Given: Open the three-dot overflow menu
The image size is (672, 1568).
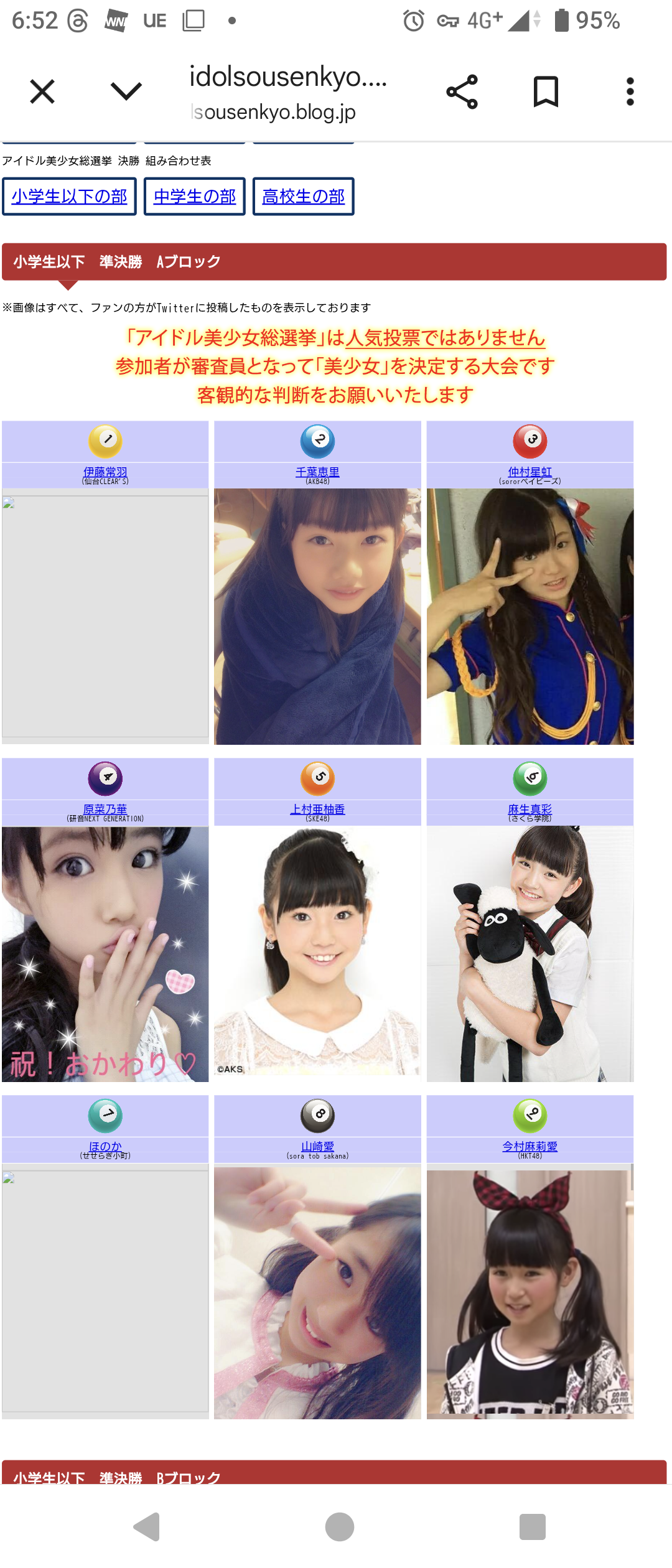Looking at the screenshot, I should (x=630, y=92).
